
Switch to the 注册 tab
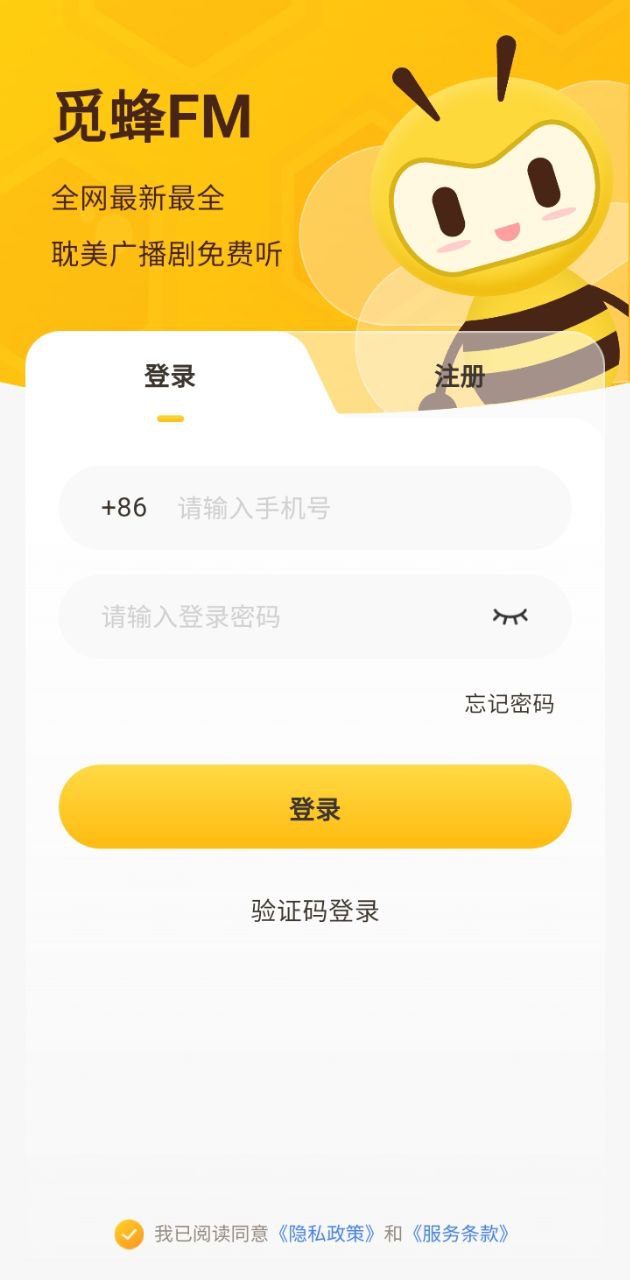[459, 377]
